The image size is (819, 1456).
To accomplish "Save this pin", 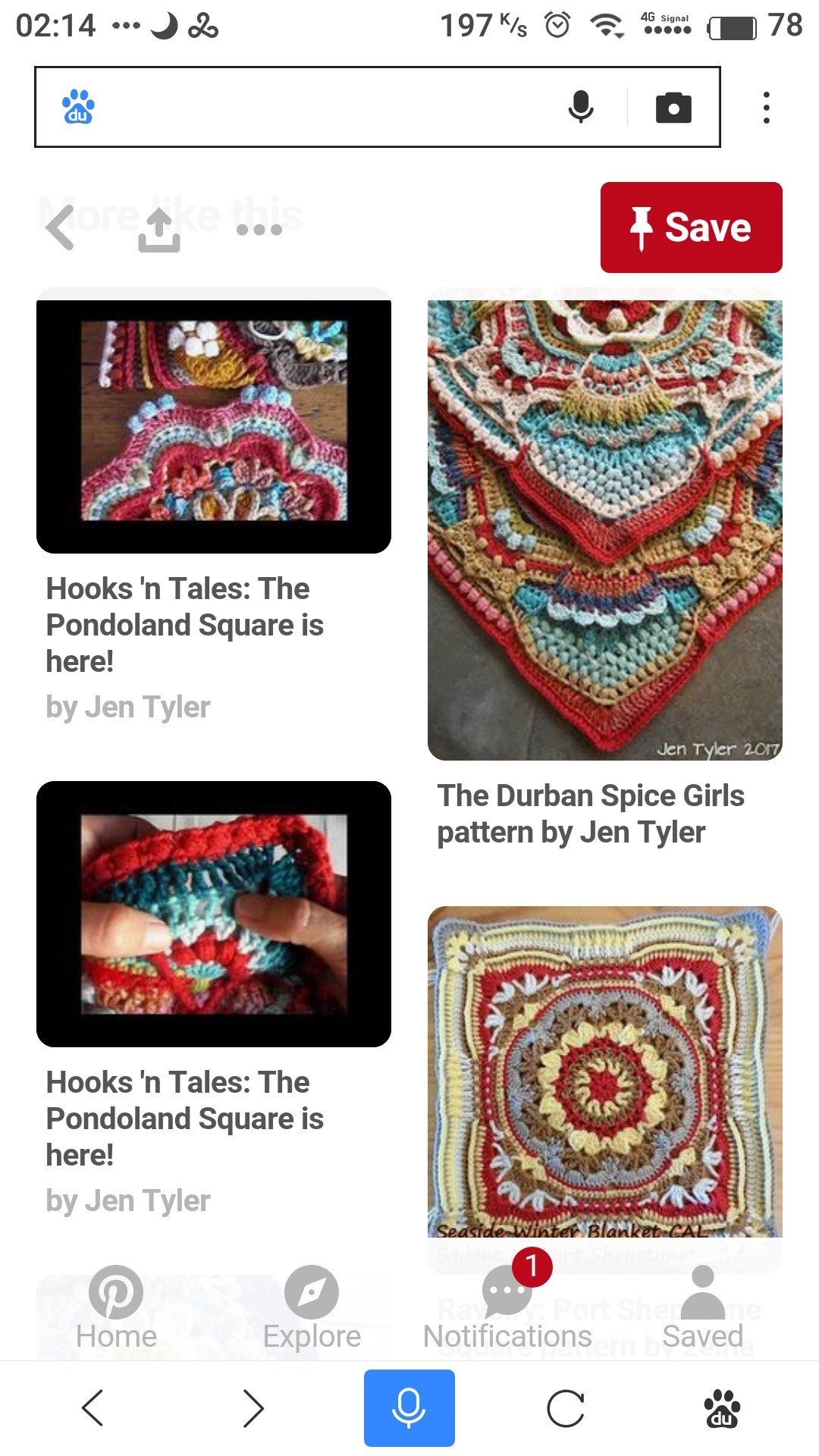I will 691,227.
